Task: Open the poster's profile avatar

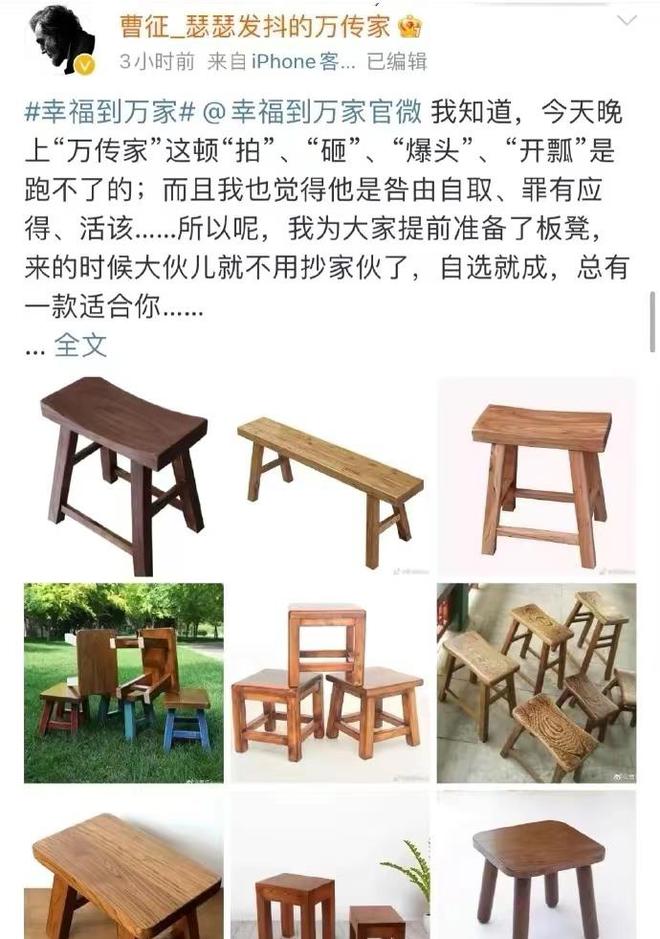Action: (x=61, y=40)
